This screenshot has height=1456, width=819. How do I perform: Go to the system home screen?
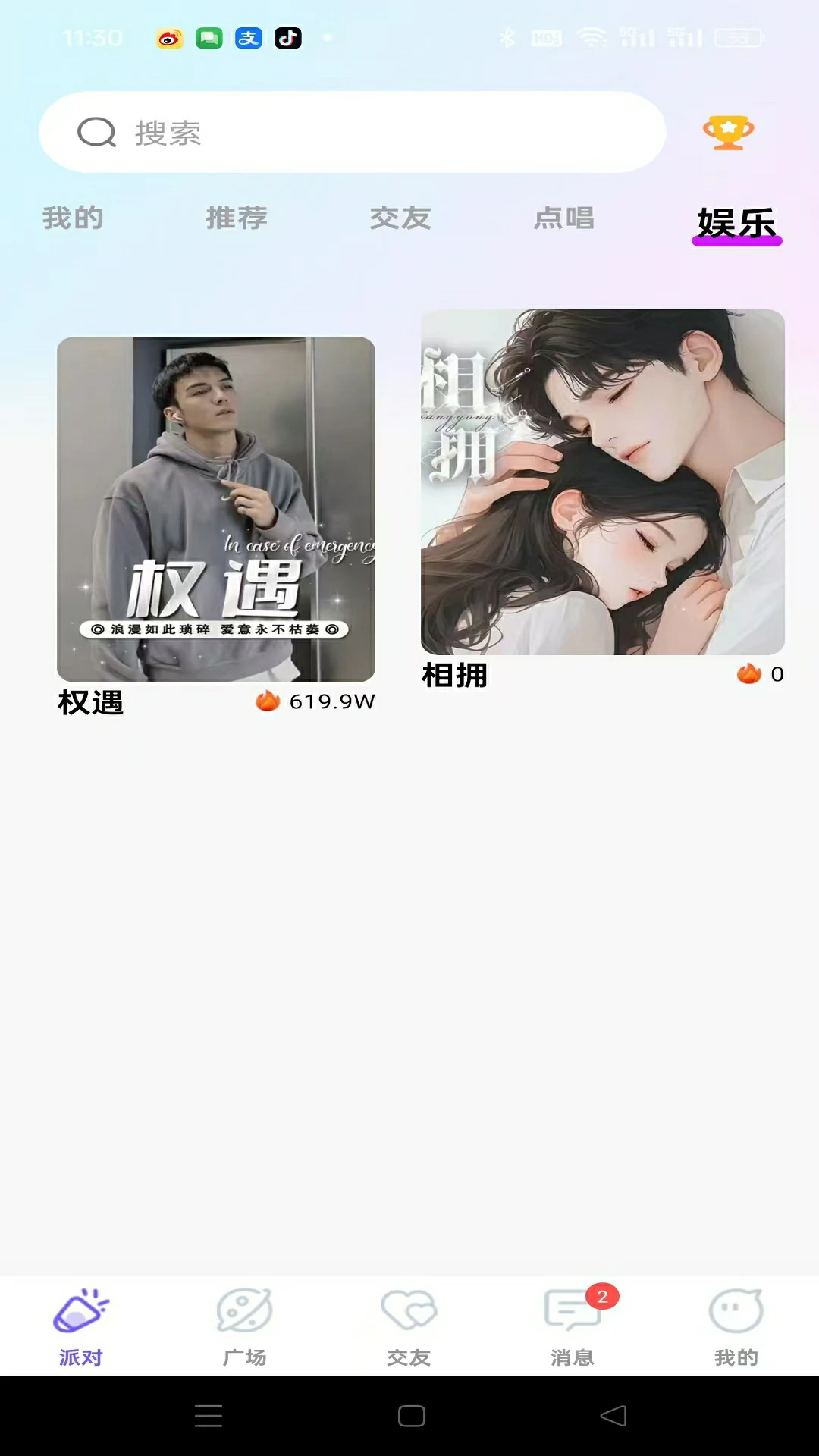[x=411, y=1416]
